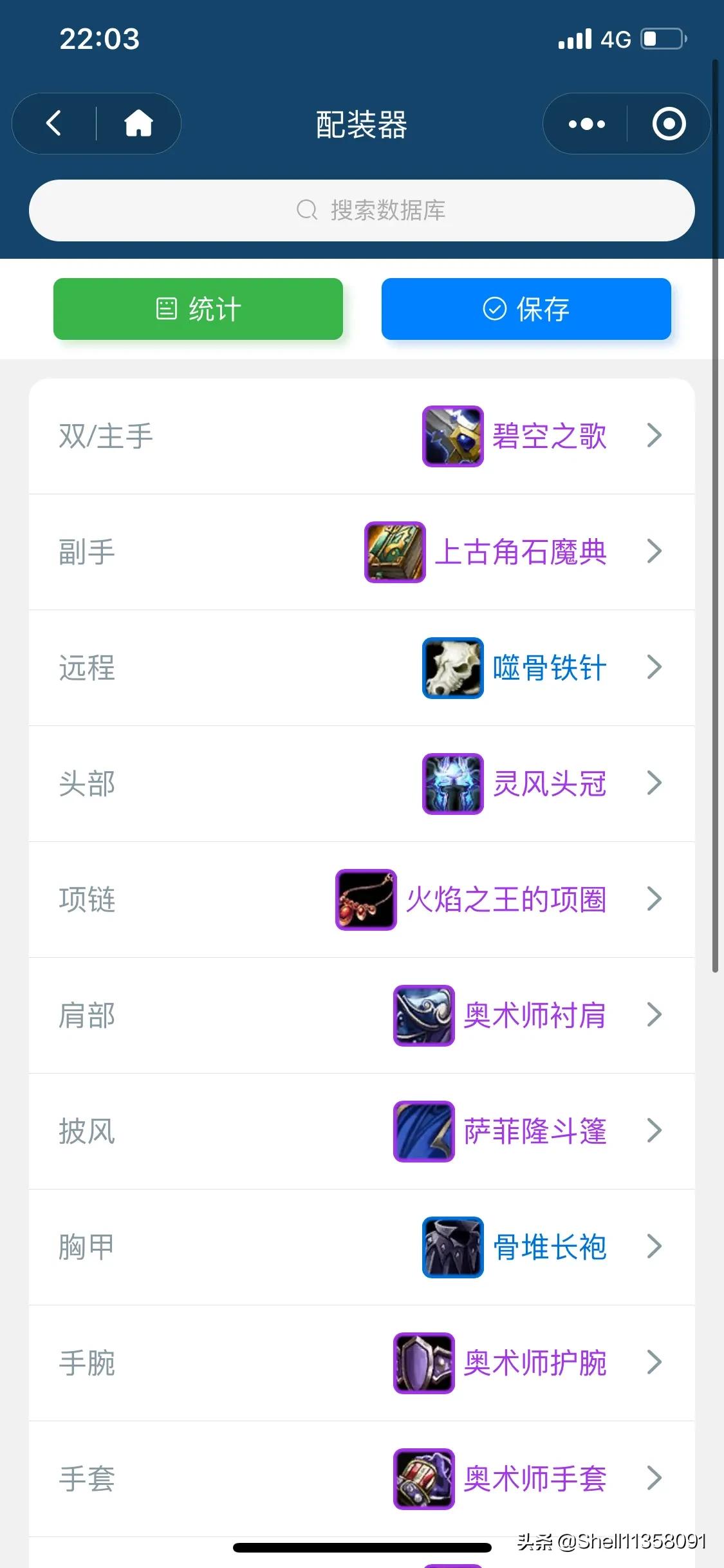Go back using the back arrow
The height and width of the screenshot is (1568, 724).
pos(54,123)
